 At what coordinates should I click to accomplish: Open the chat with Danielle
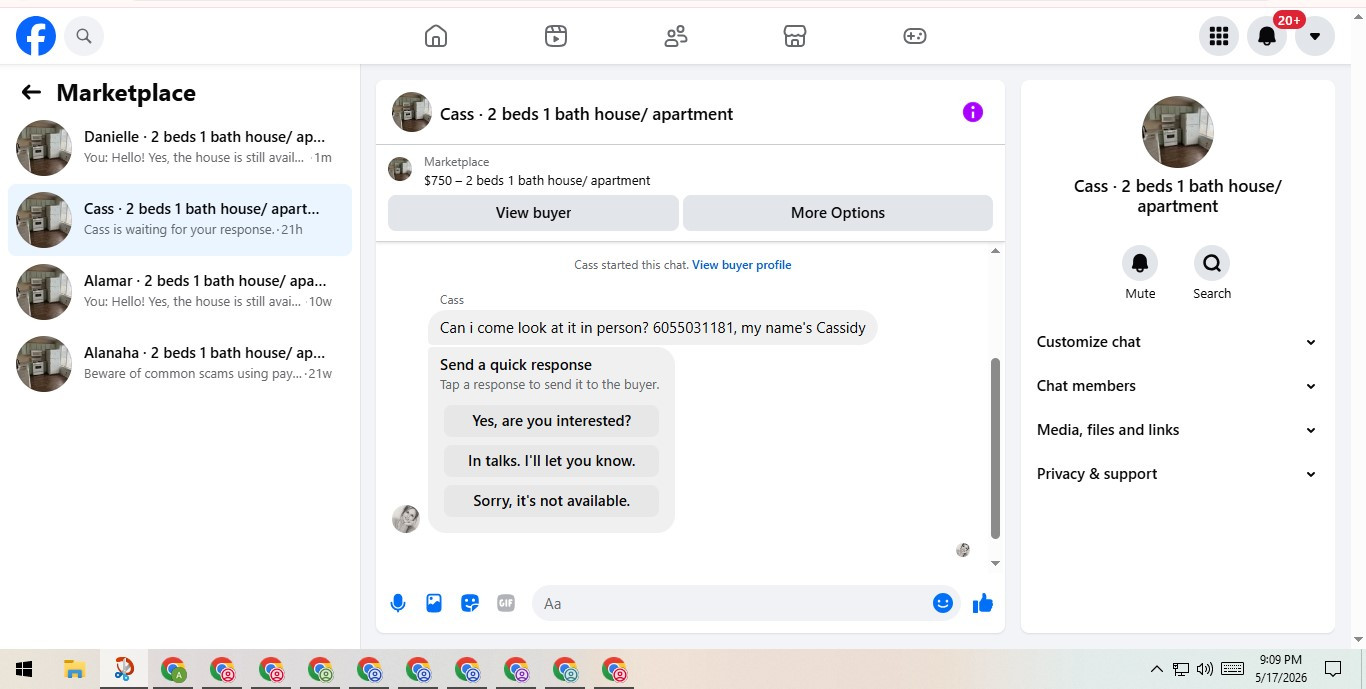point(180,147)
